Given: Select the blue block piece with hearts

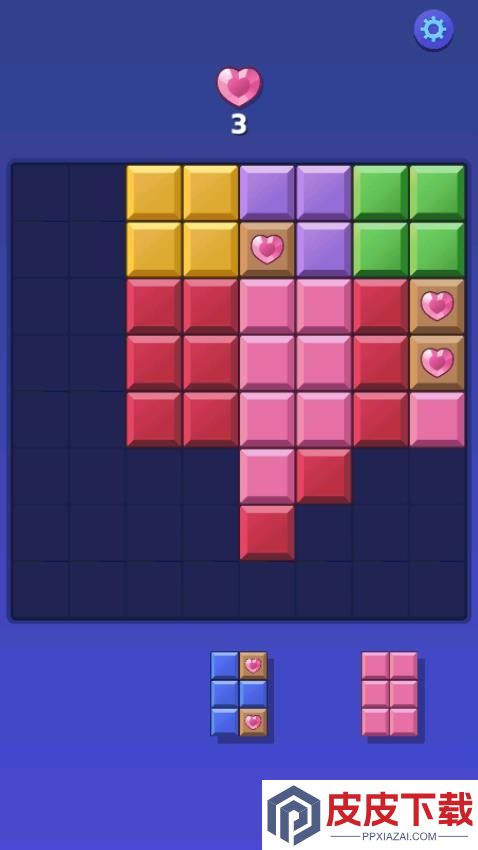Looking at the screenshot, I should (239, 693).
